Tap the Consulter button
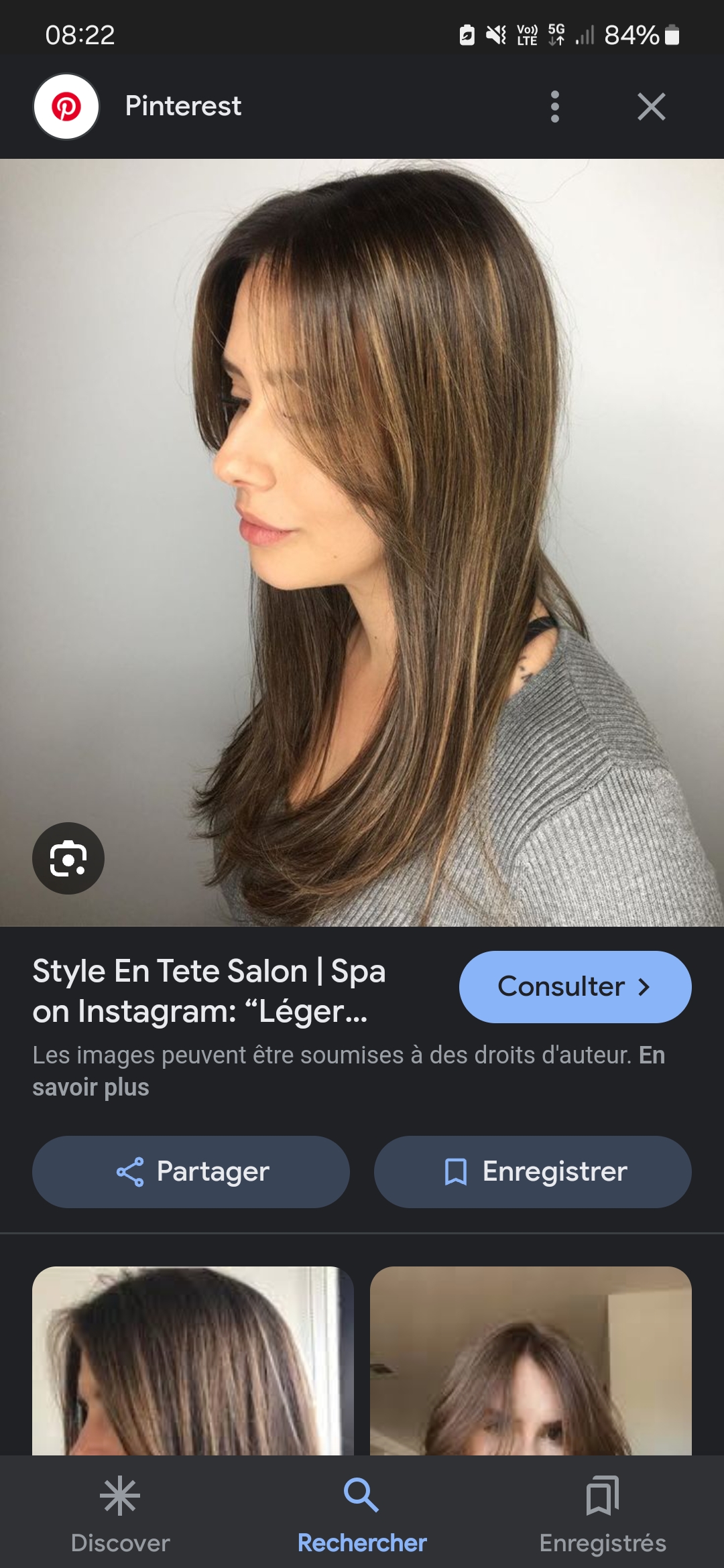The width and height of the screenshot is (724, 1568). click(x=575, y=986)
